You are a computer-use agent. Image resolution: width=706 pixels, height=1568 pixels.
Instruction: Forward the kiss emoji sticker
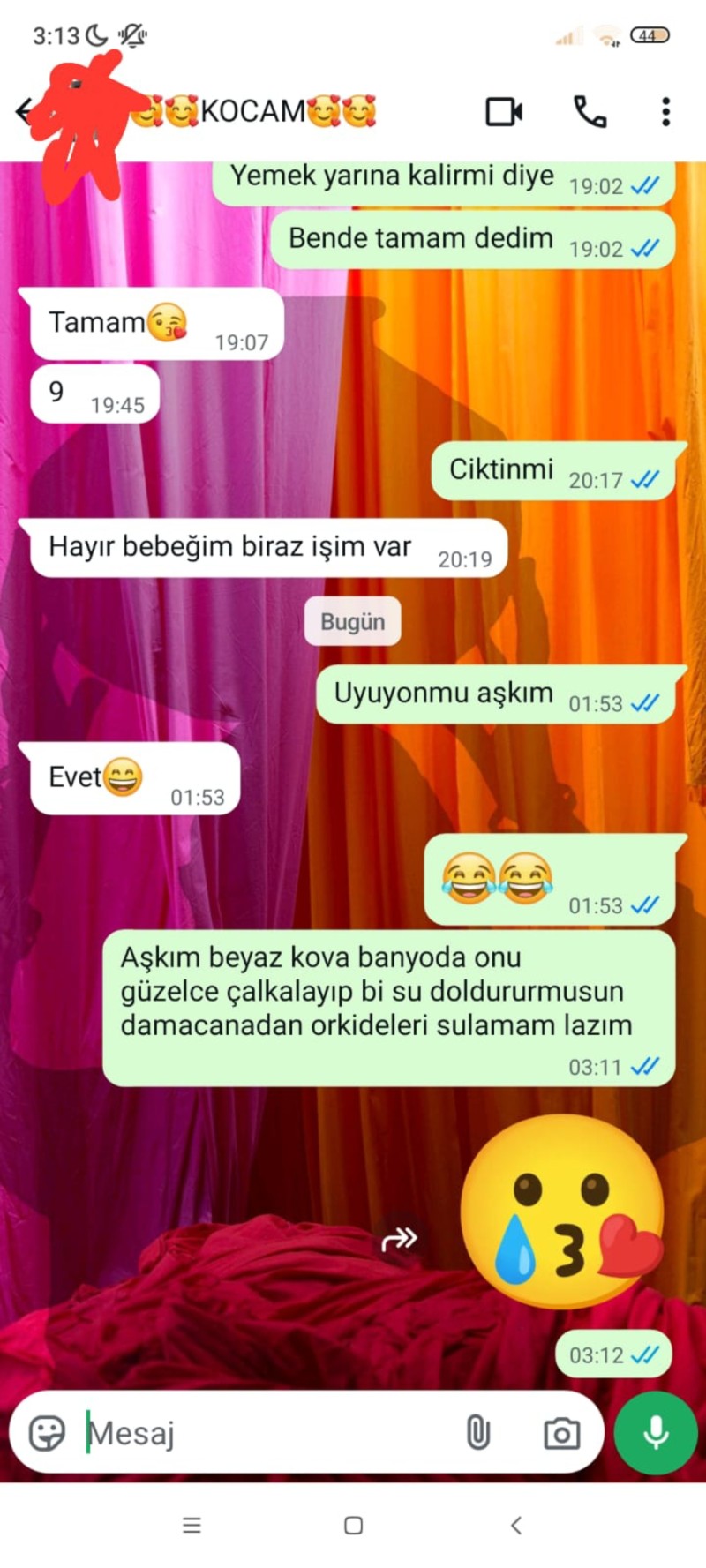(399, 1240)
